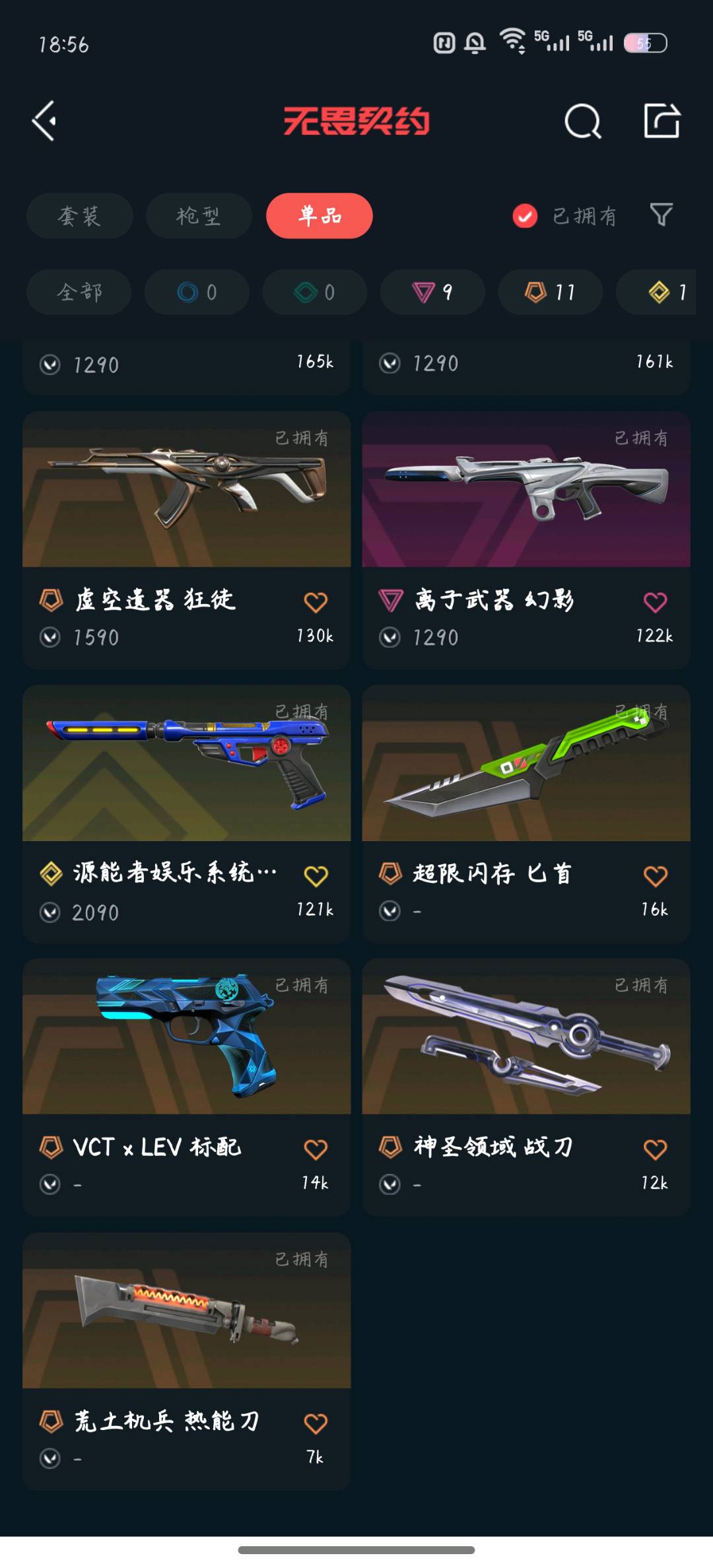Filter by the orange tier chip showing 11

[x=550, y=292]
